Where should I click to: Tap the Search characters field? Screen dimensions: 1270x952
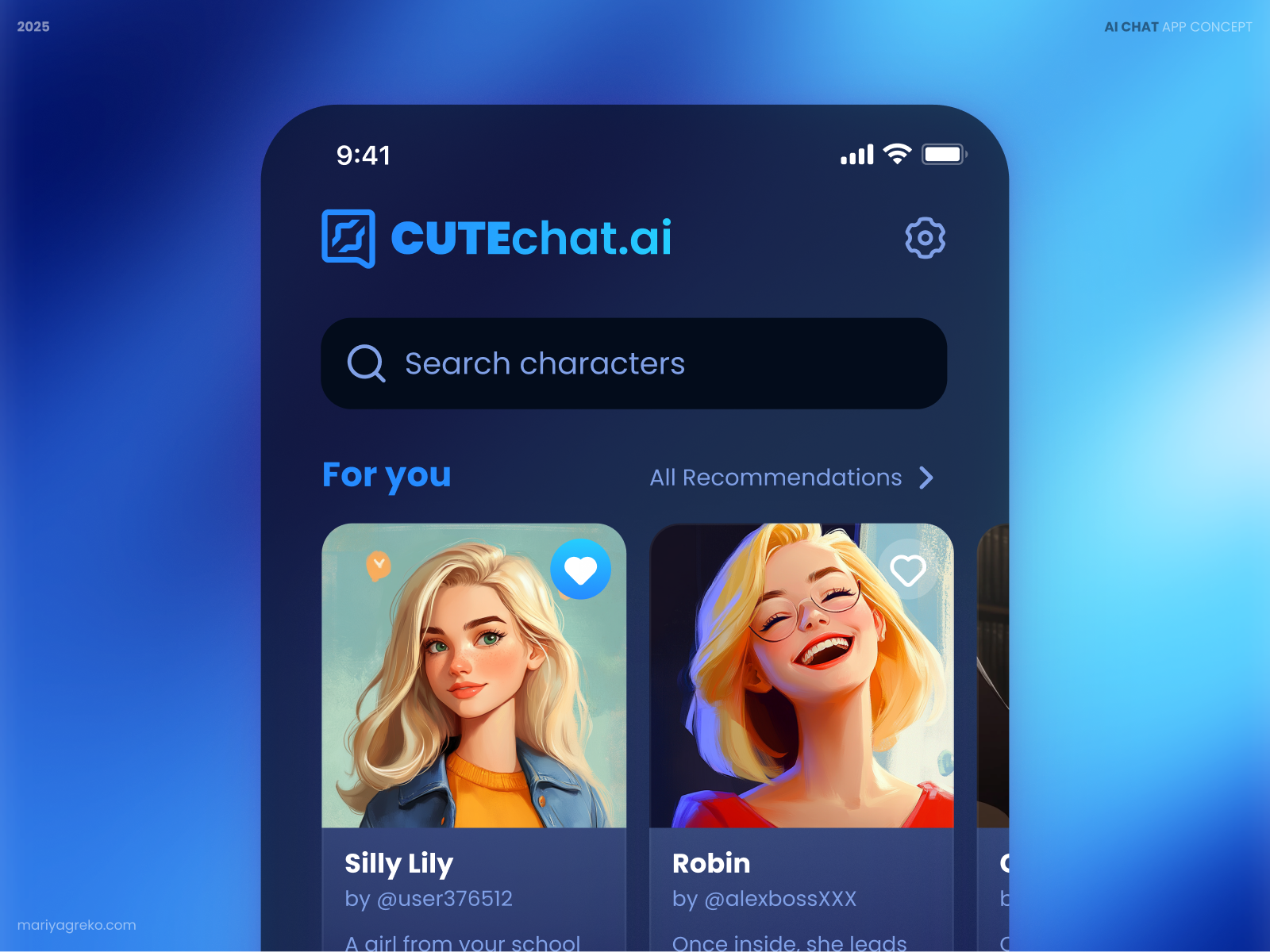633,364
